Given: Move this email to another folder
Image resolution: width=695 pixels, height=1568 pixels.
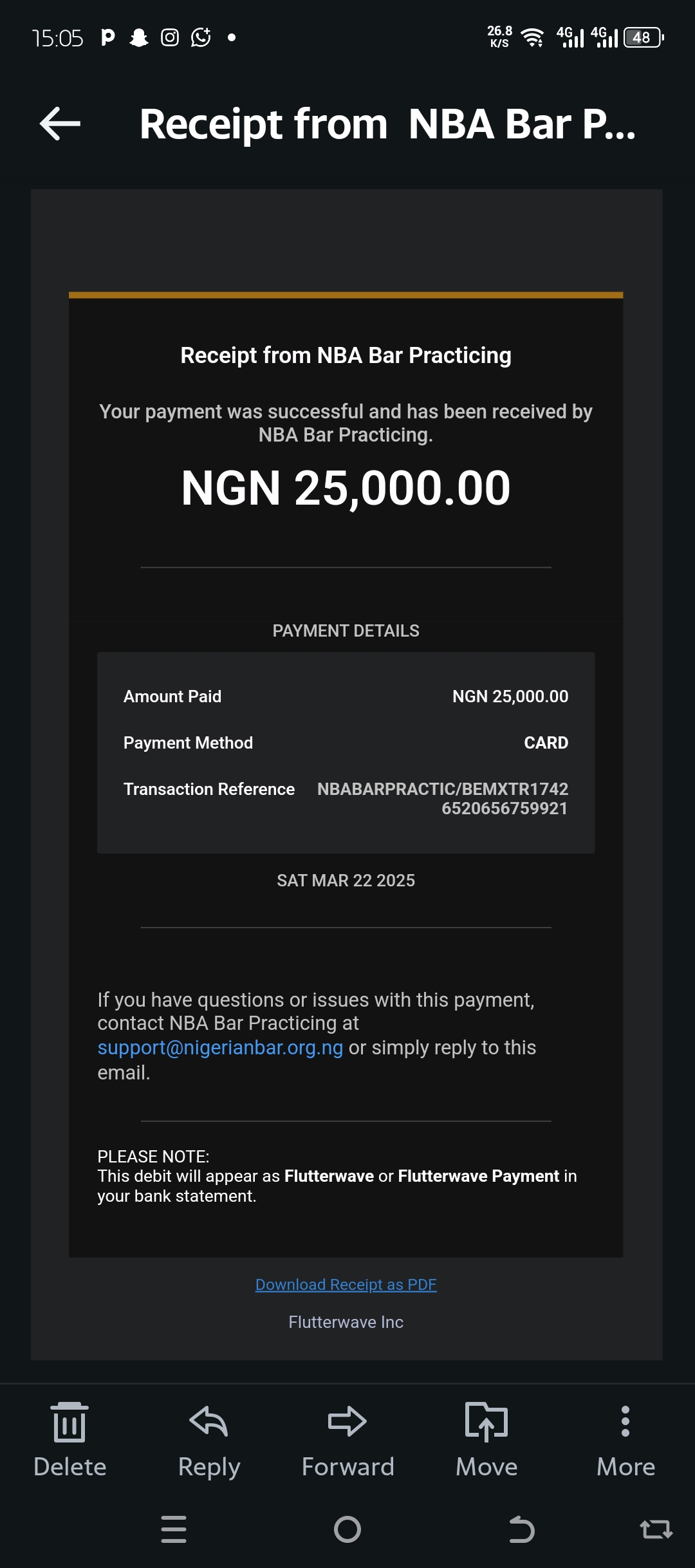Looking at the screenshot, I should click(486, 1441).
